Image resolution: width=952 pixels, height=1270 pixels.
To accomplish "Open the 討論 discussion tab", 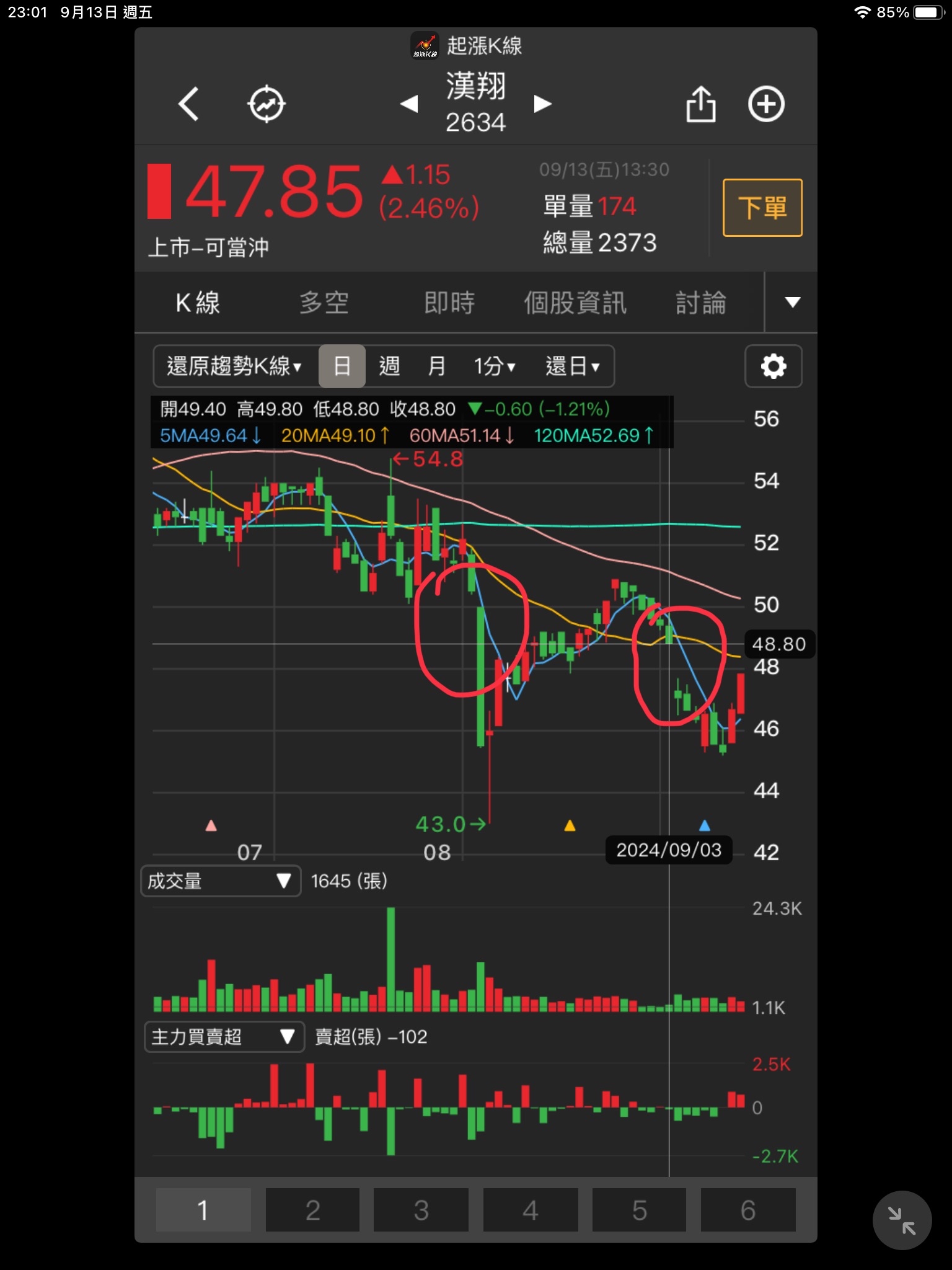I will tap(700, 303).
